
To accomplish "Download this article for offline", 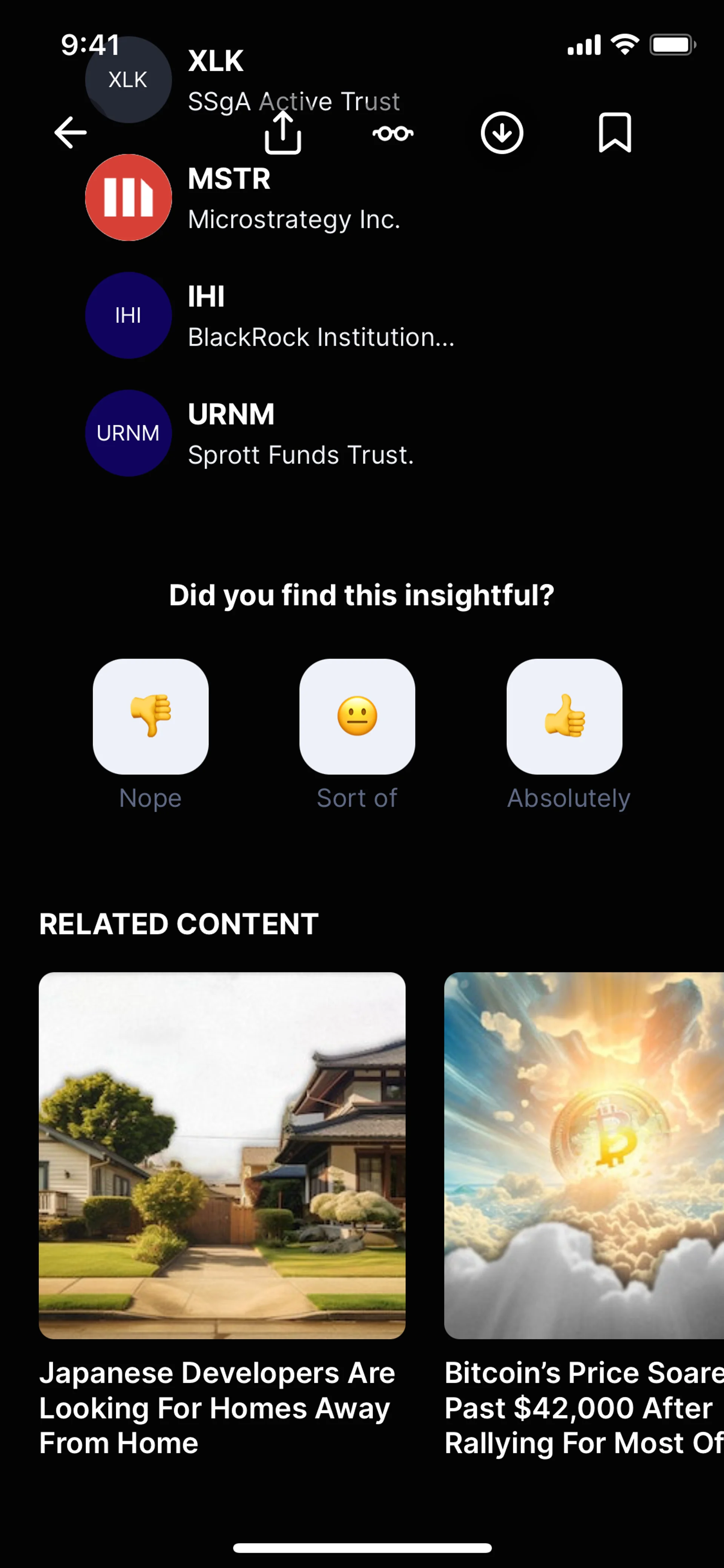I will click(x=502, y=133).
